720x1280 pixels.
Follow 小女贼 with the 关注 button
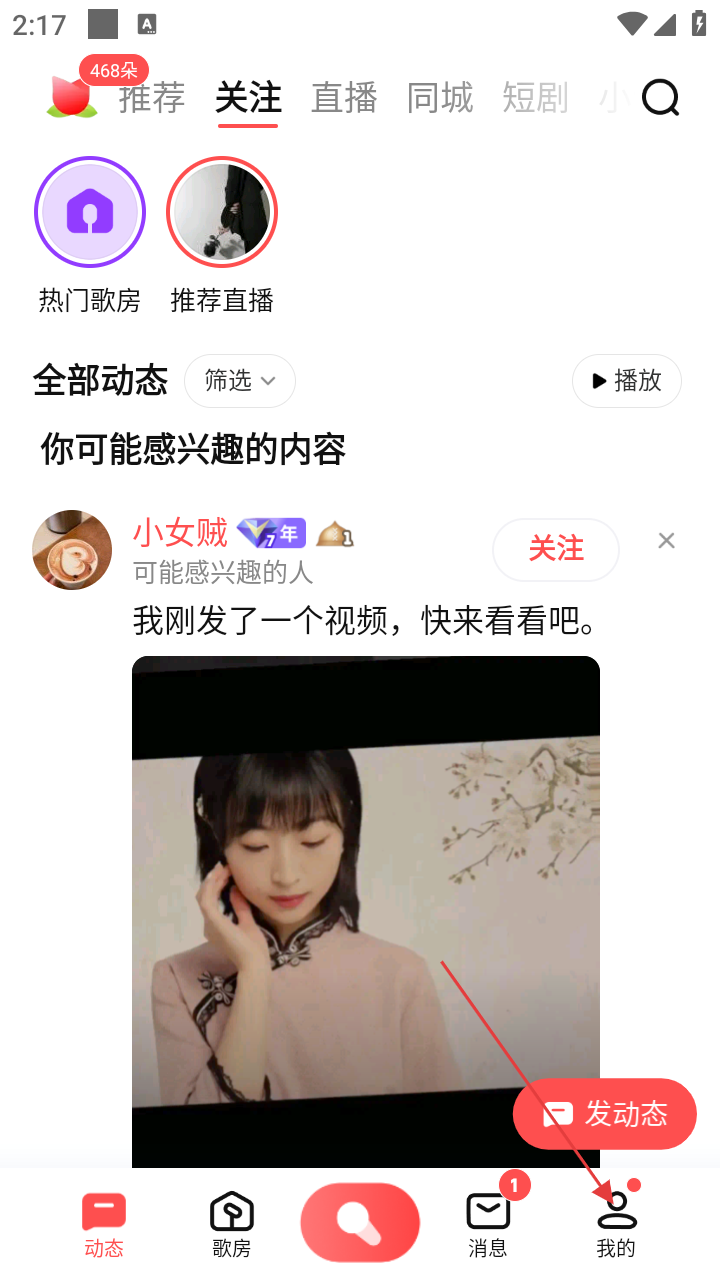[x=556, y=549]
